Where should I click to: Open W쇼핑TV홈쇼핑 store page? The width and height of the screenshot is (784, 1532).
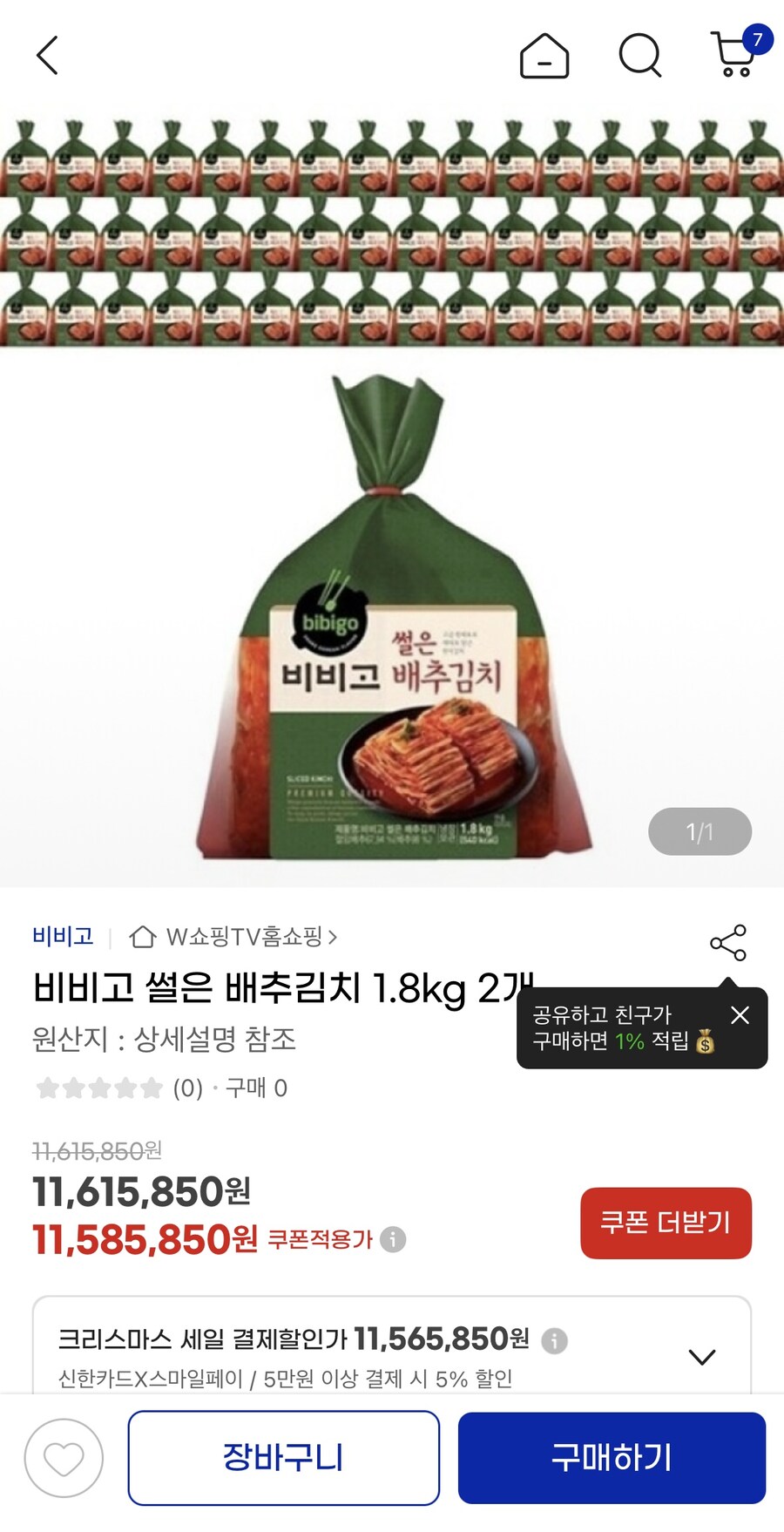click(248, 937)
